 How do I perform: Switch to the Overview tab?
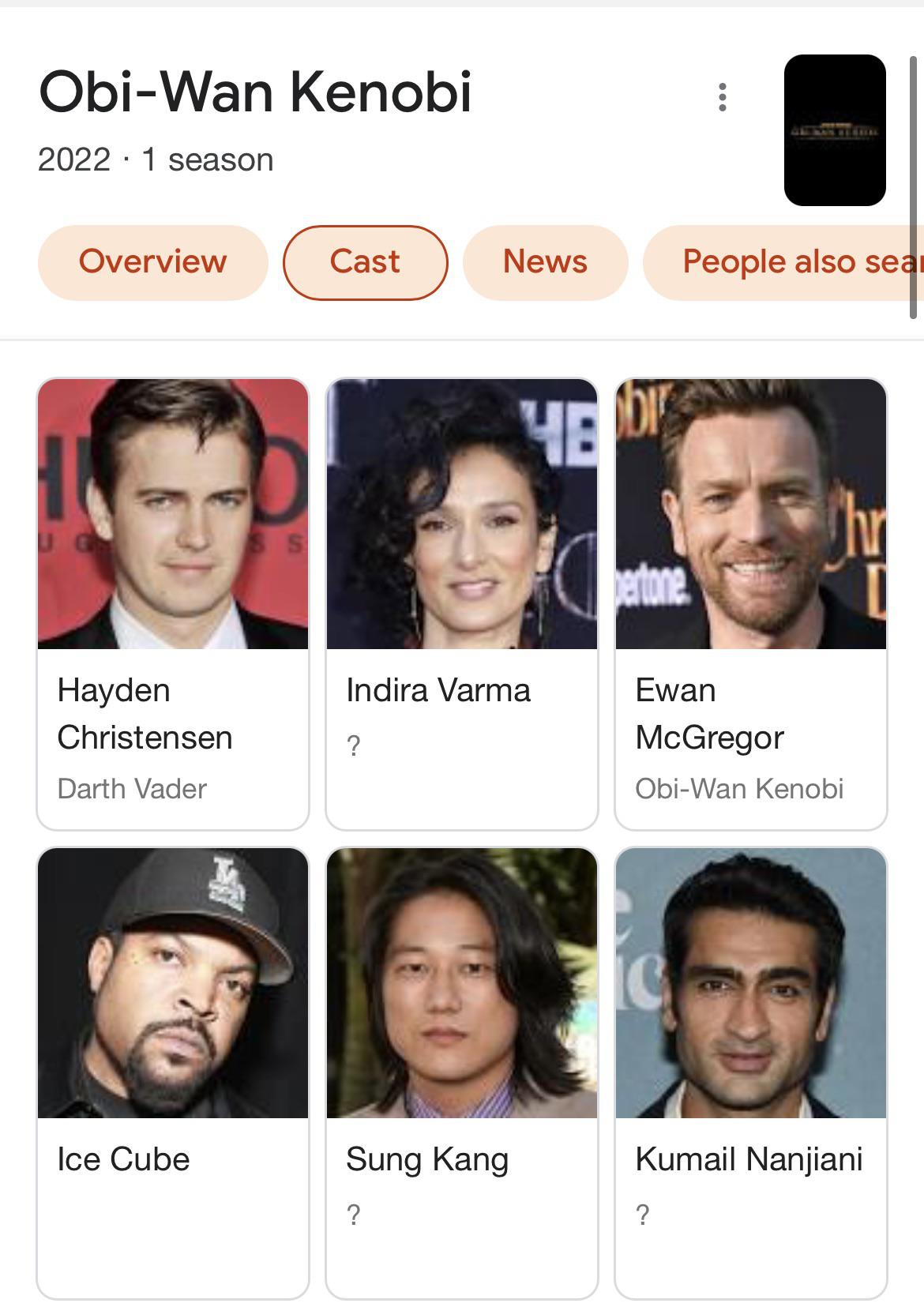[152, 262]
